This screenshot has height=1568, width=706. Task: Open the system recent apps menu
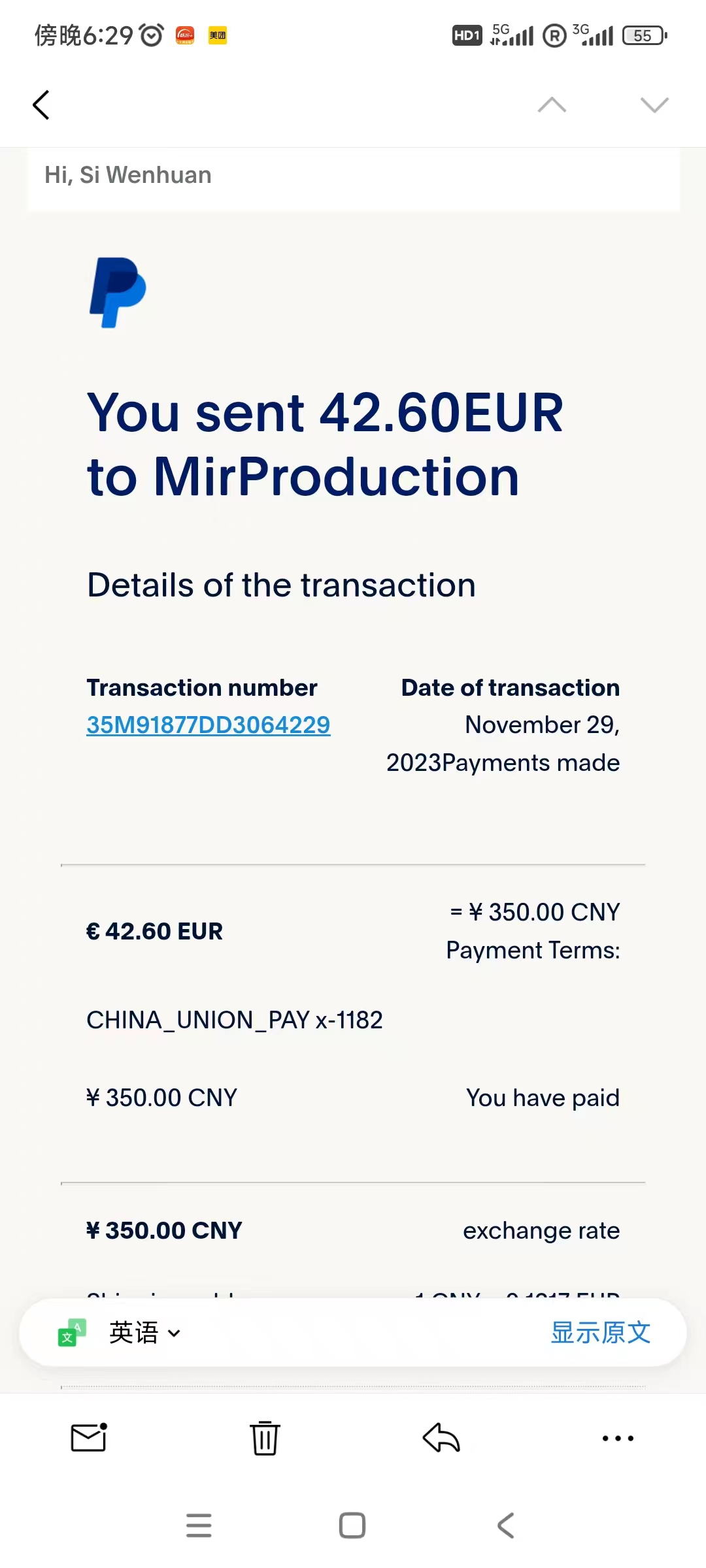coord(199,1526)
